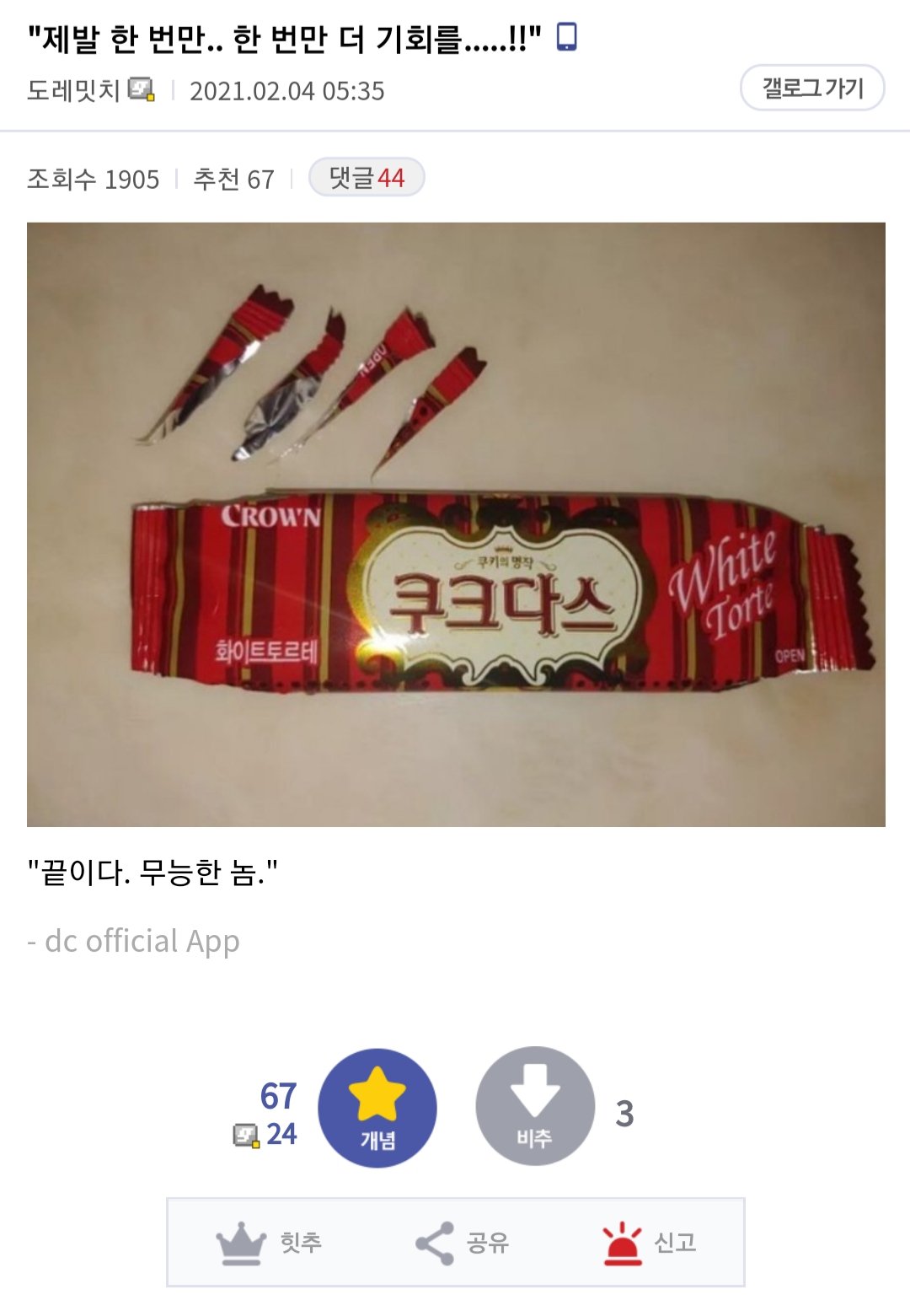Tap the 힛추 crown button
The height and width of the screenshot is (1316, 910).
click(x=270, y=1242)
